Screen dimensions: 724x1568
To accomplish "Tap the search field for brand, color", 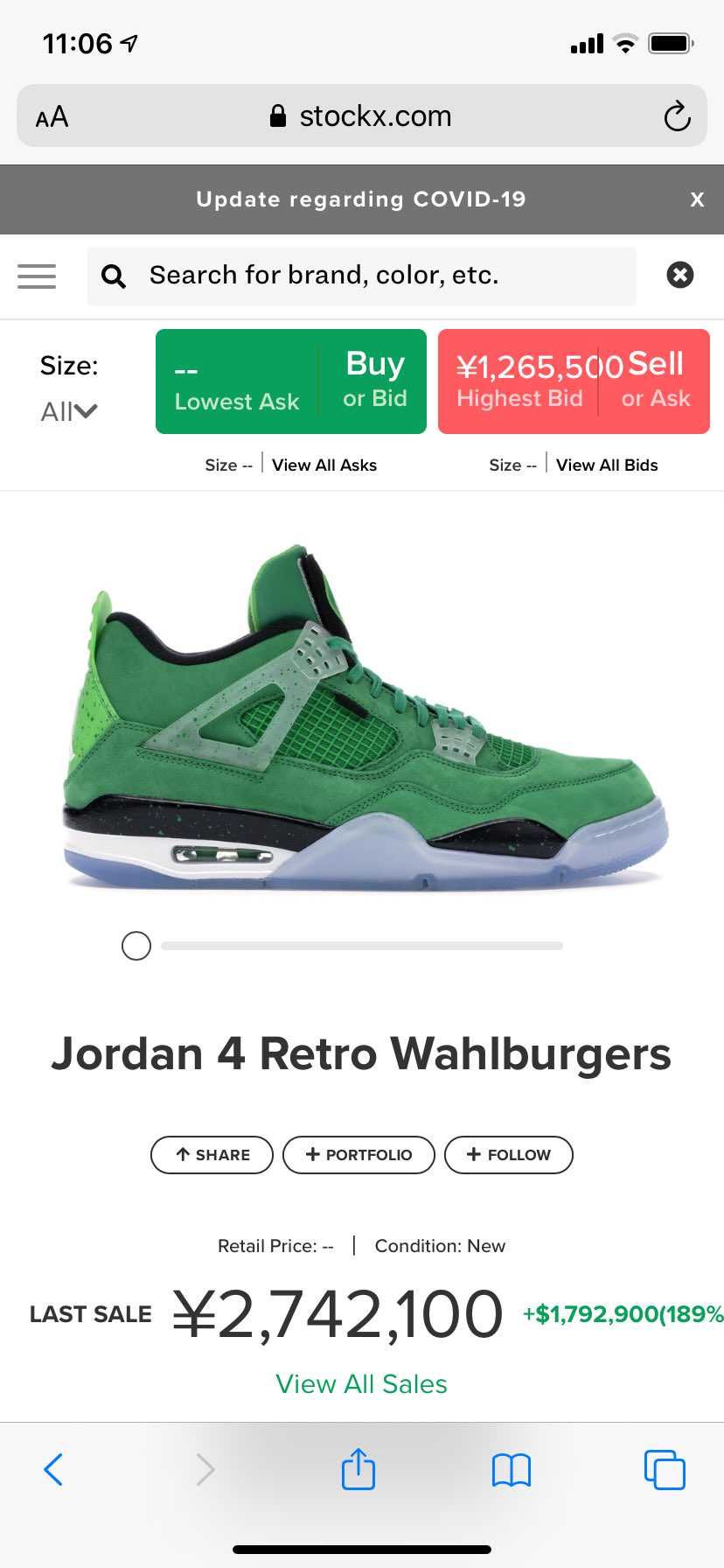I will click(360, 276).
